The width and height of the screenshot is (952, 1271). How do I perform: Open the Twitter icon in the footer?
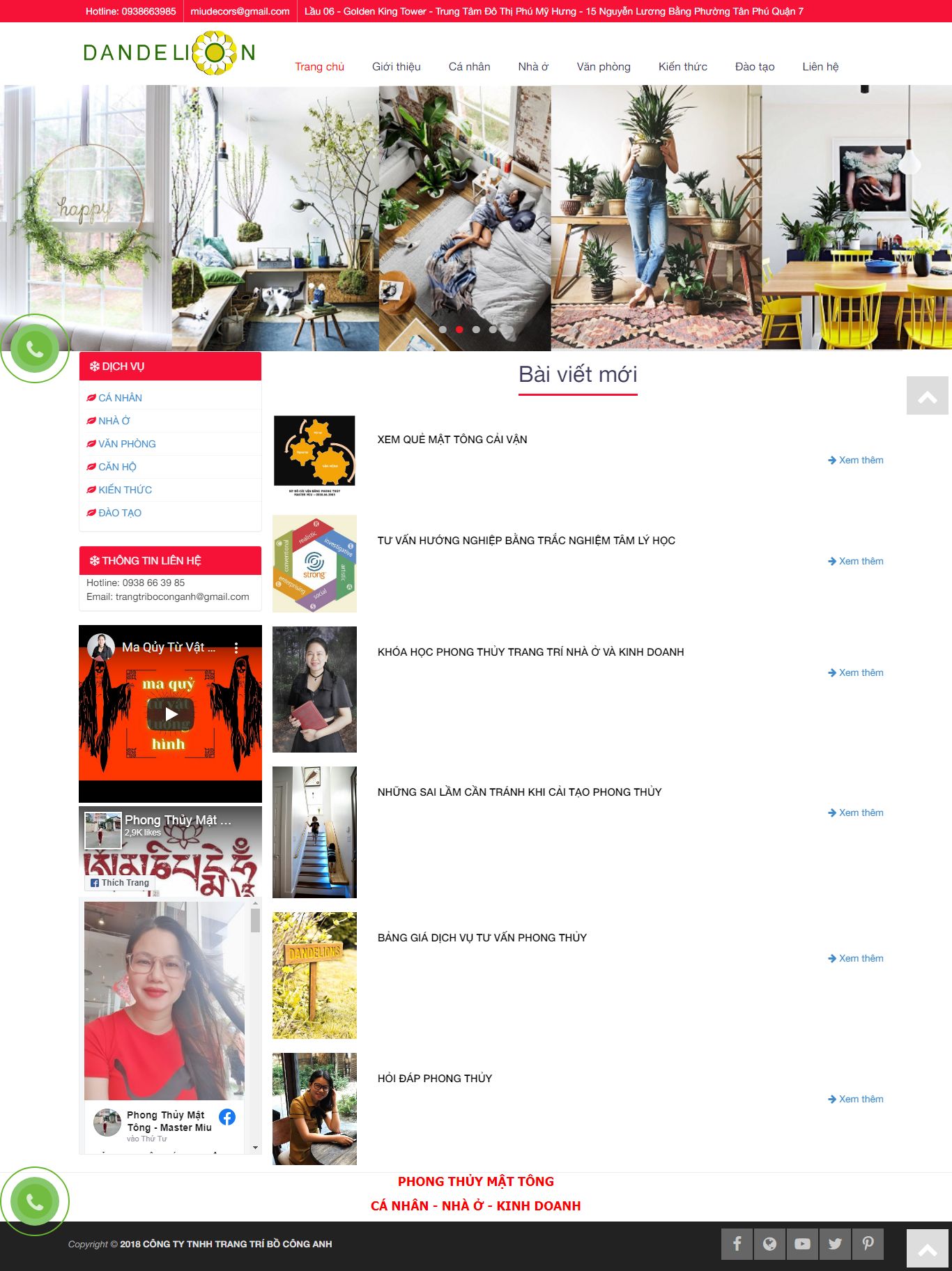click(835, 1244)
